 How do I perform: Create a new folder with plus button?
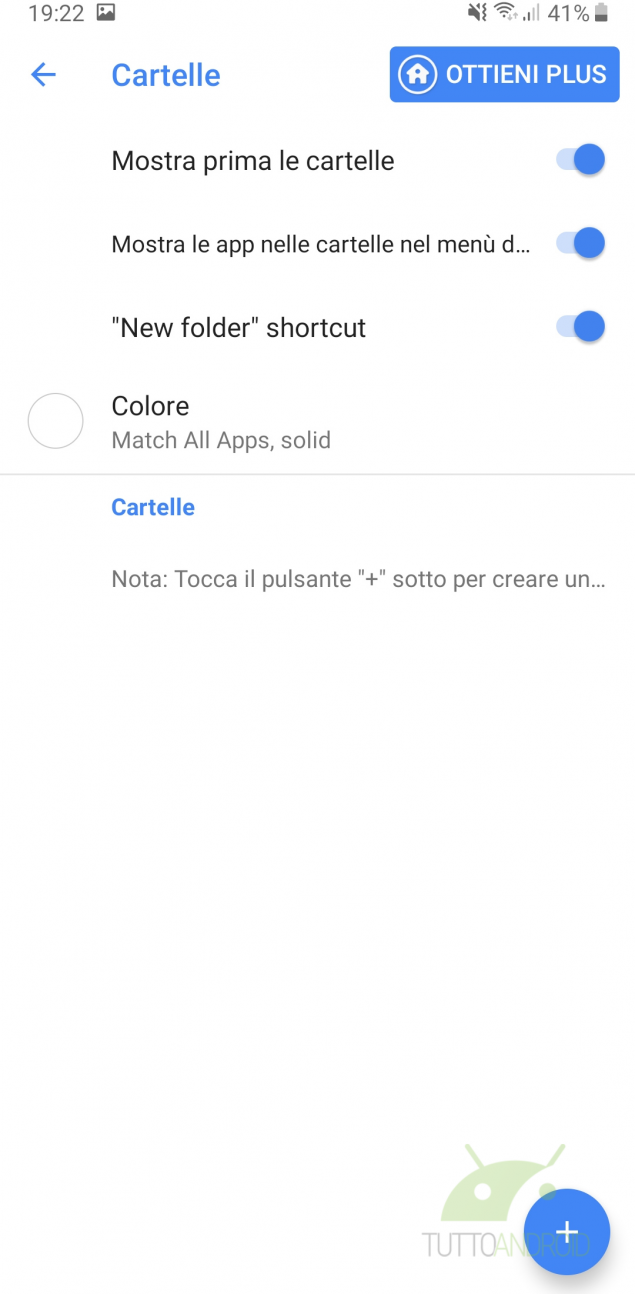(566, 1231)
